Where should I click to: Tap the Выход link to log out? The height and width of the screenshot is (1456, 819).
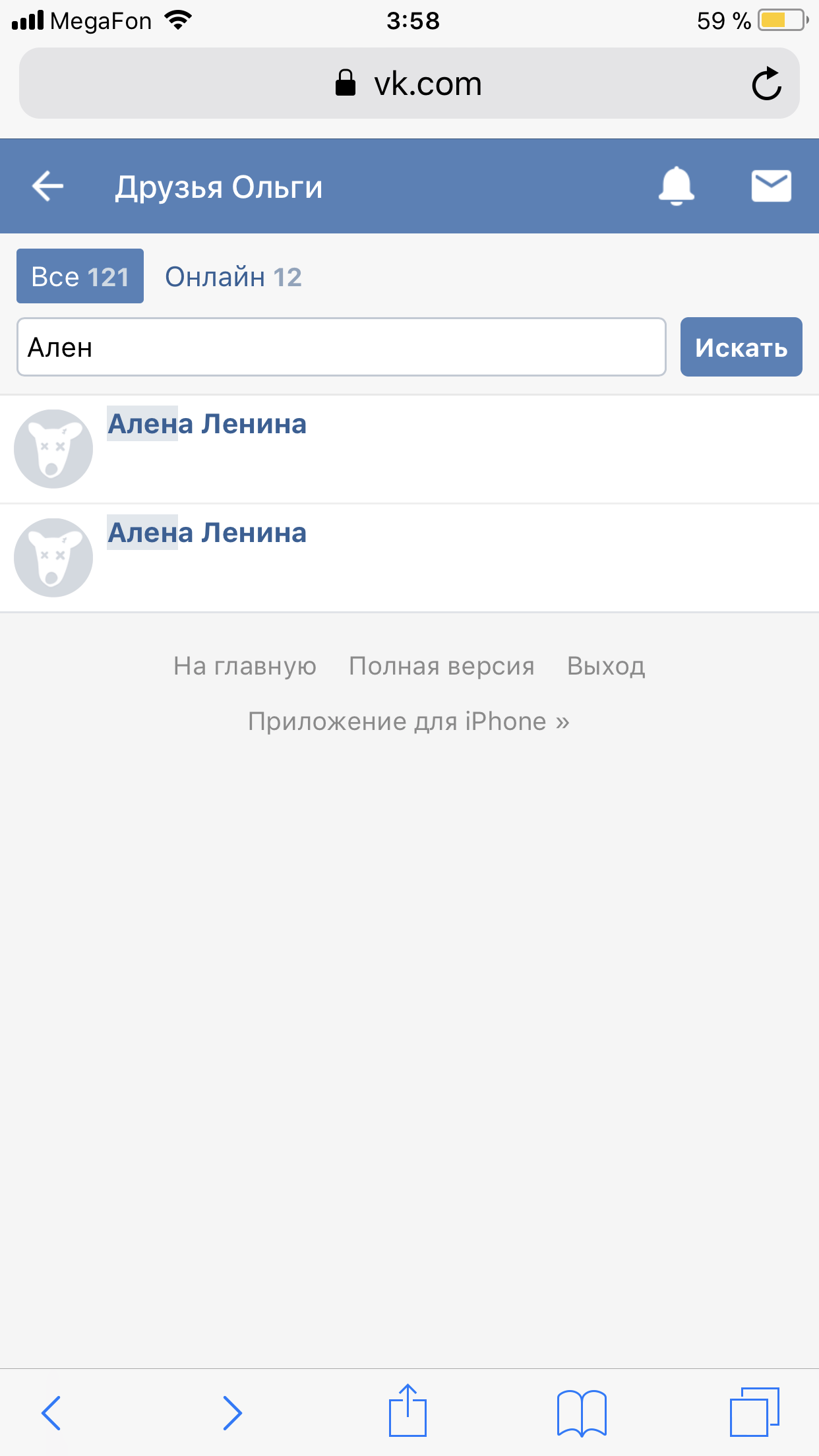606,666
